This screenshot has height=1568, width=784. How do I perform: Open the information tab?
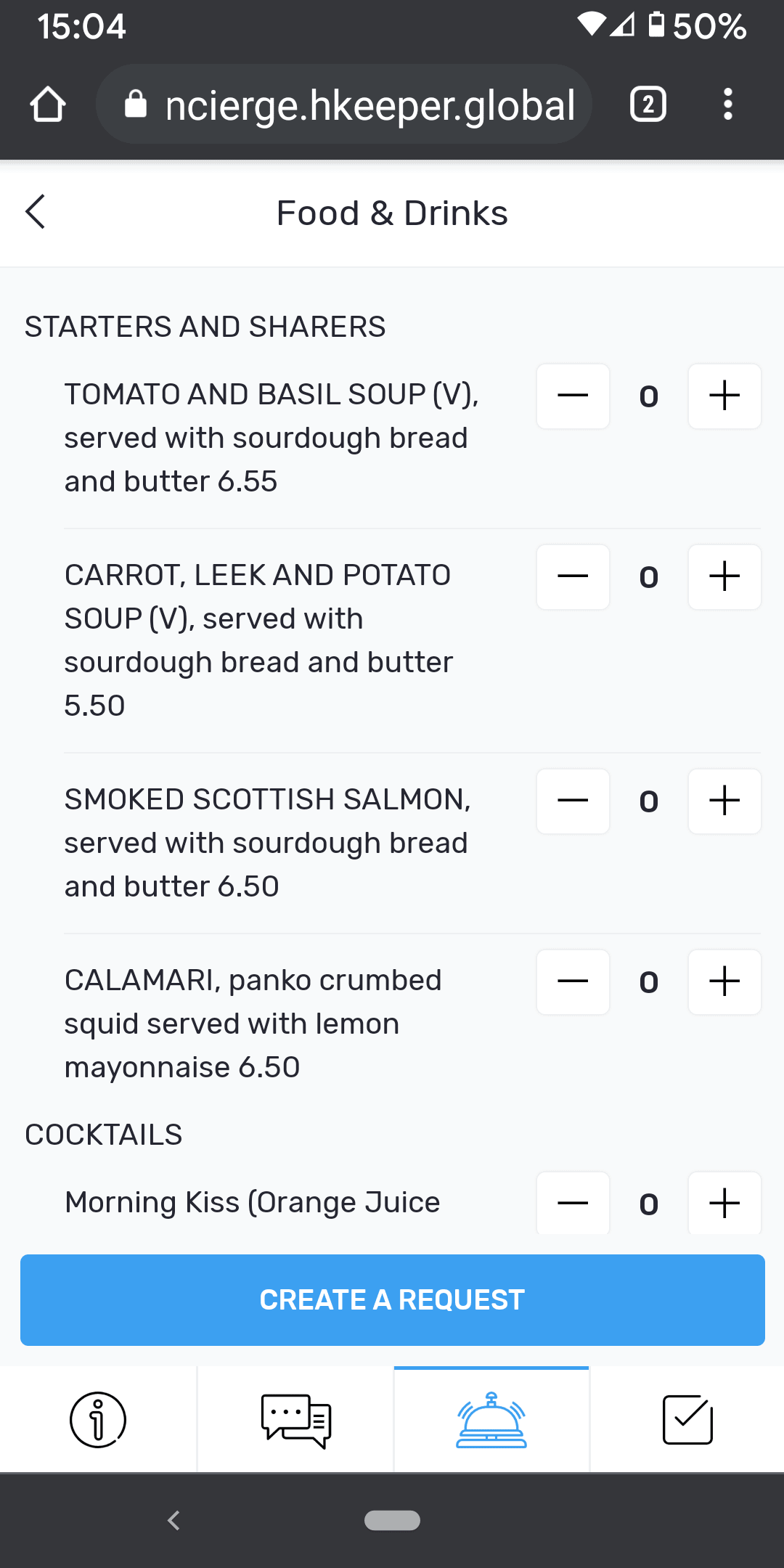click(x=98, y=1420)
